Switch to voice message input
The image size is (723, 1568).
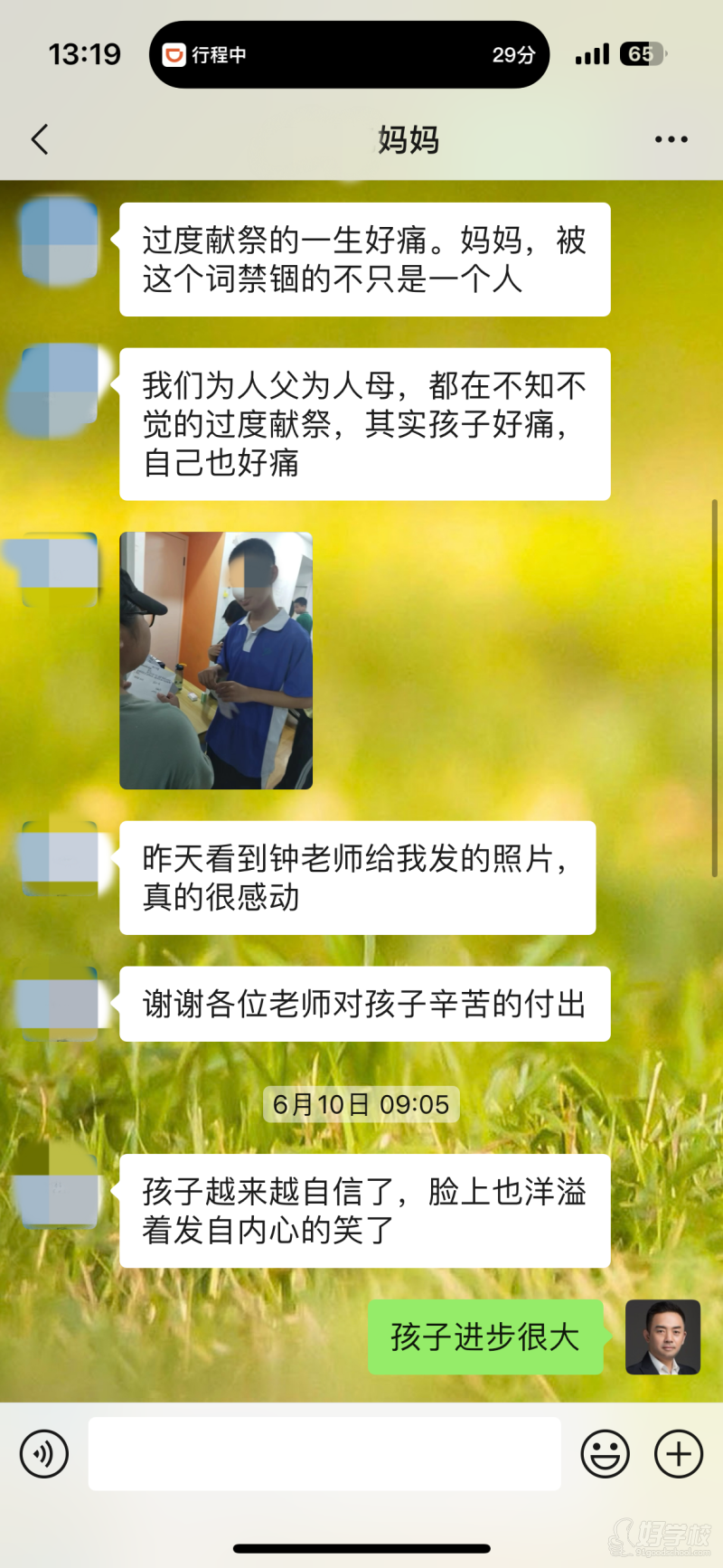click(x=44, y=1453)
